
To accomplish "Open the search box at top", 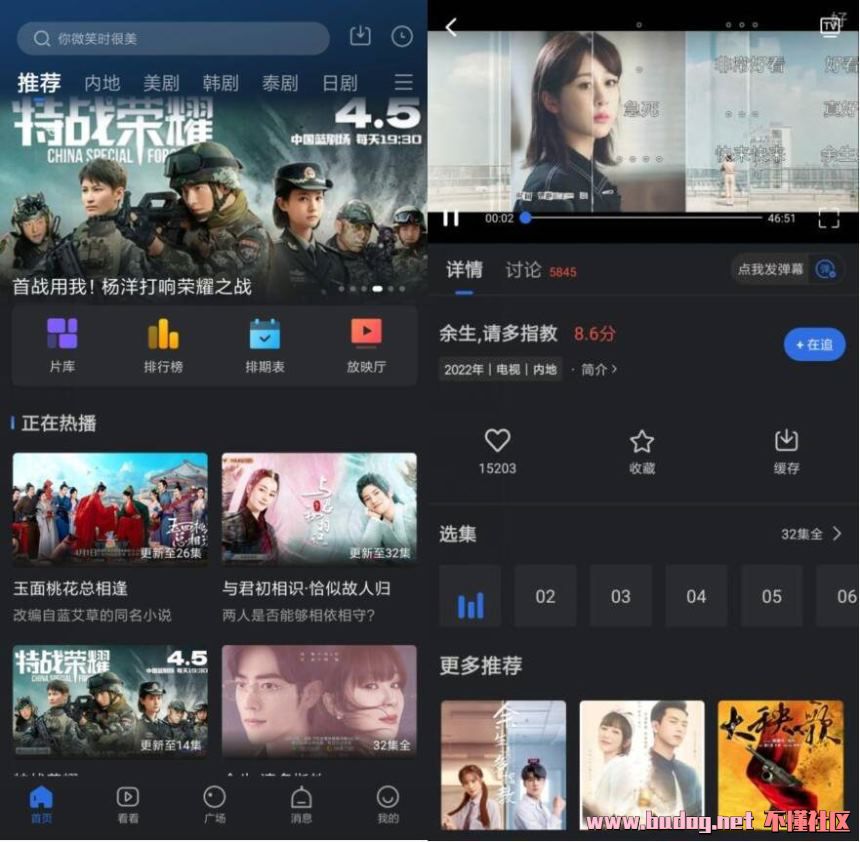I will point(172,38).
